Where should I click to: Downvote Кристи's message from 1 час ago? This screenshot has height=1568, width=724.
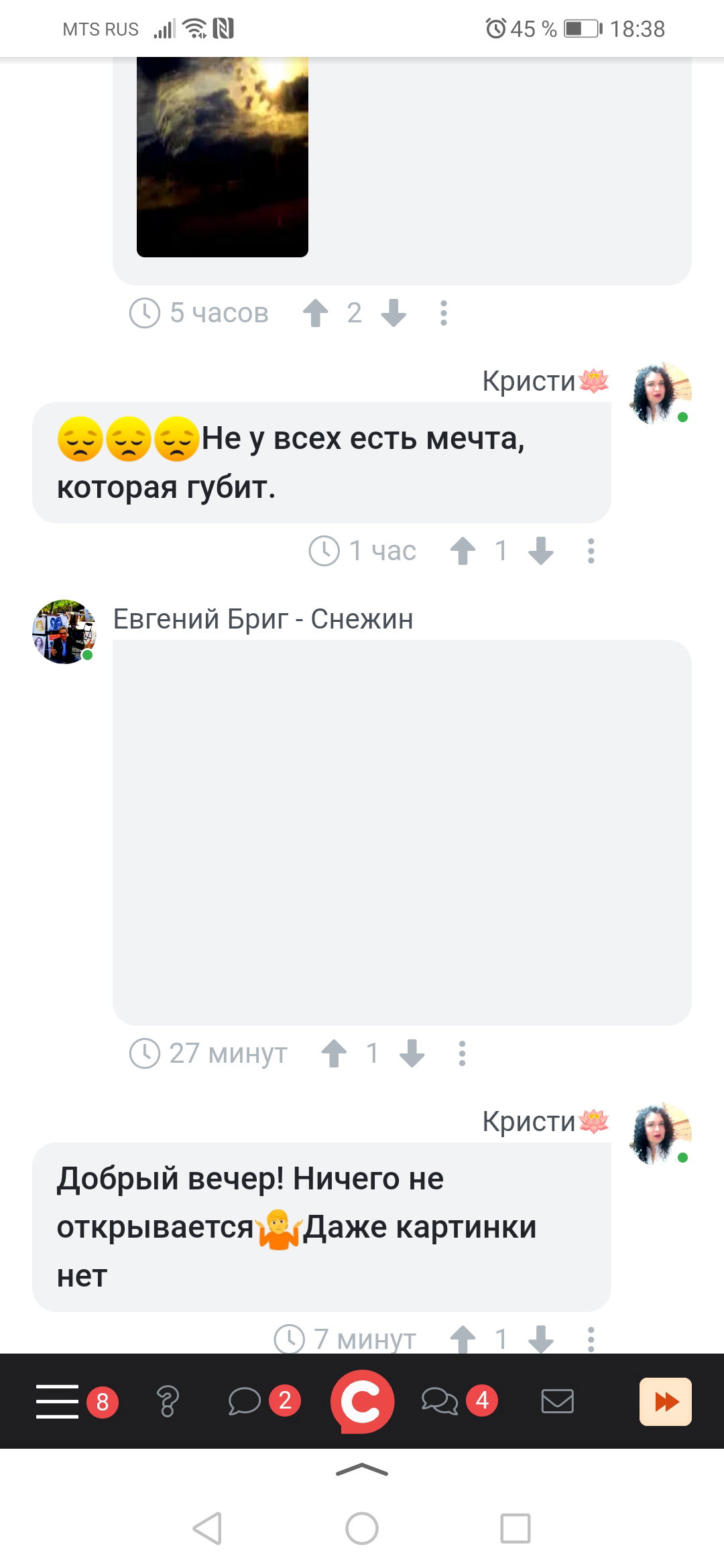tap(541, 551)
